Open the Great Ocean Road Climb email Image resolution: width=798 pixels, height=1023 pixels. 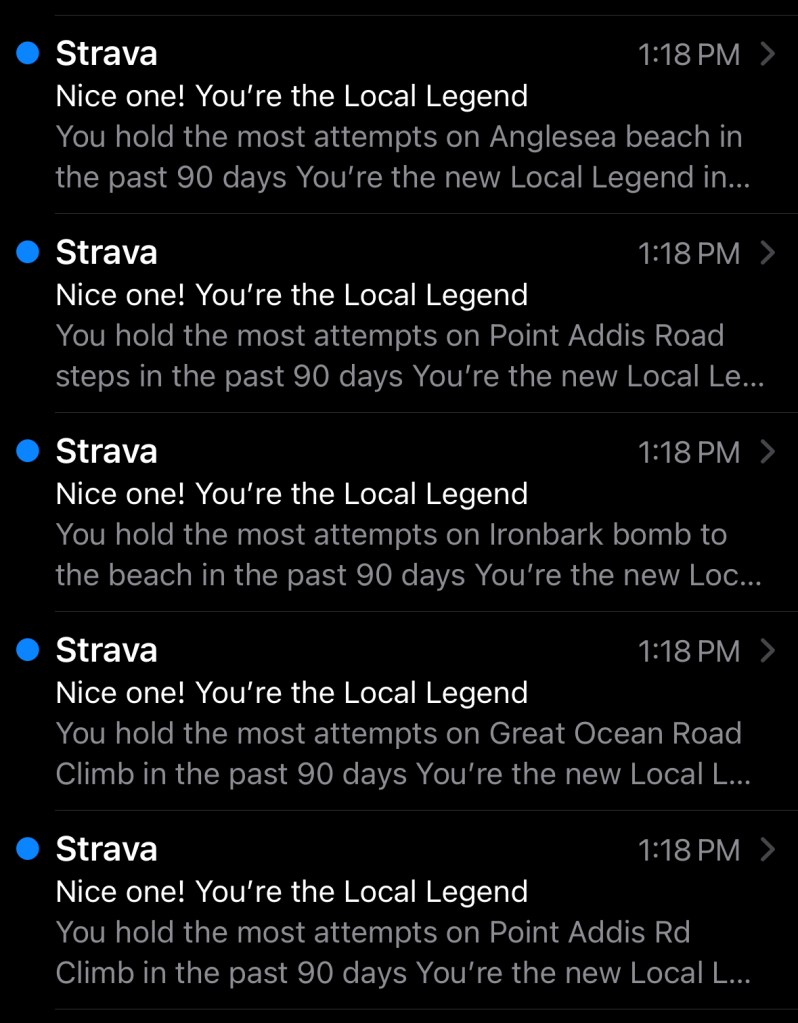[x=398, y=712]
